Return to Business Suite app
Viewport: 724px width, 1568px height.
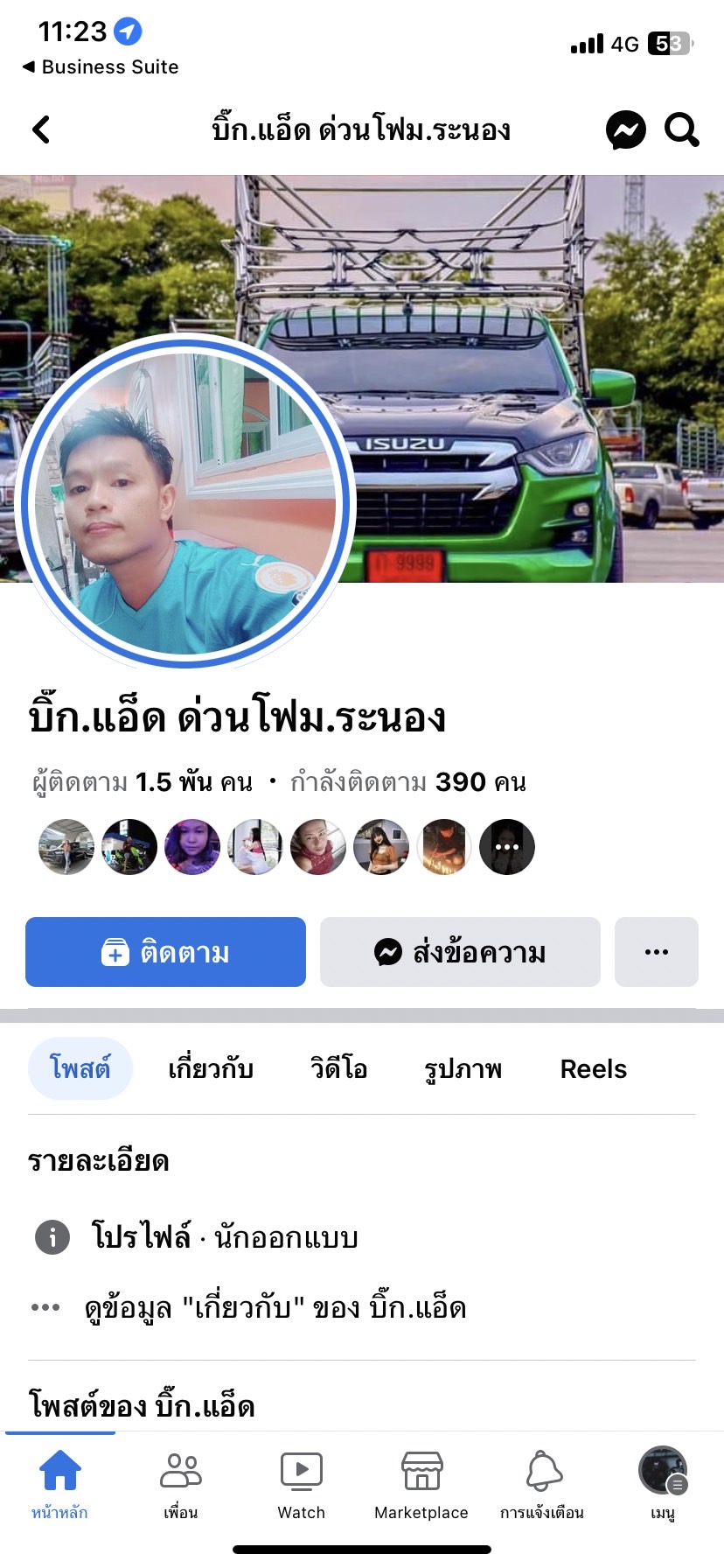click(100, 67)
